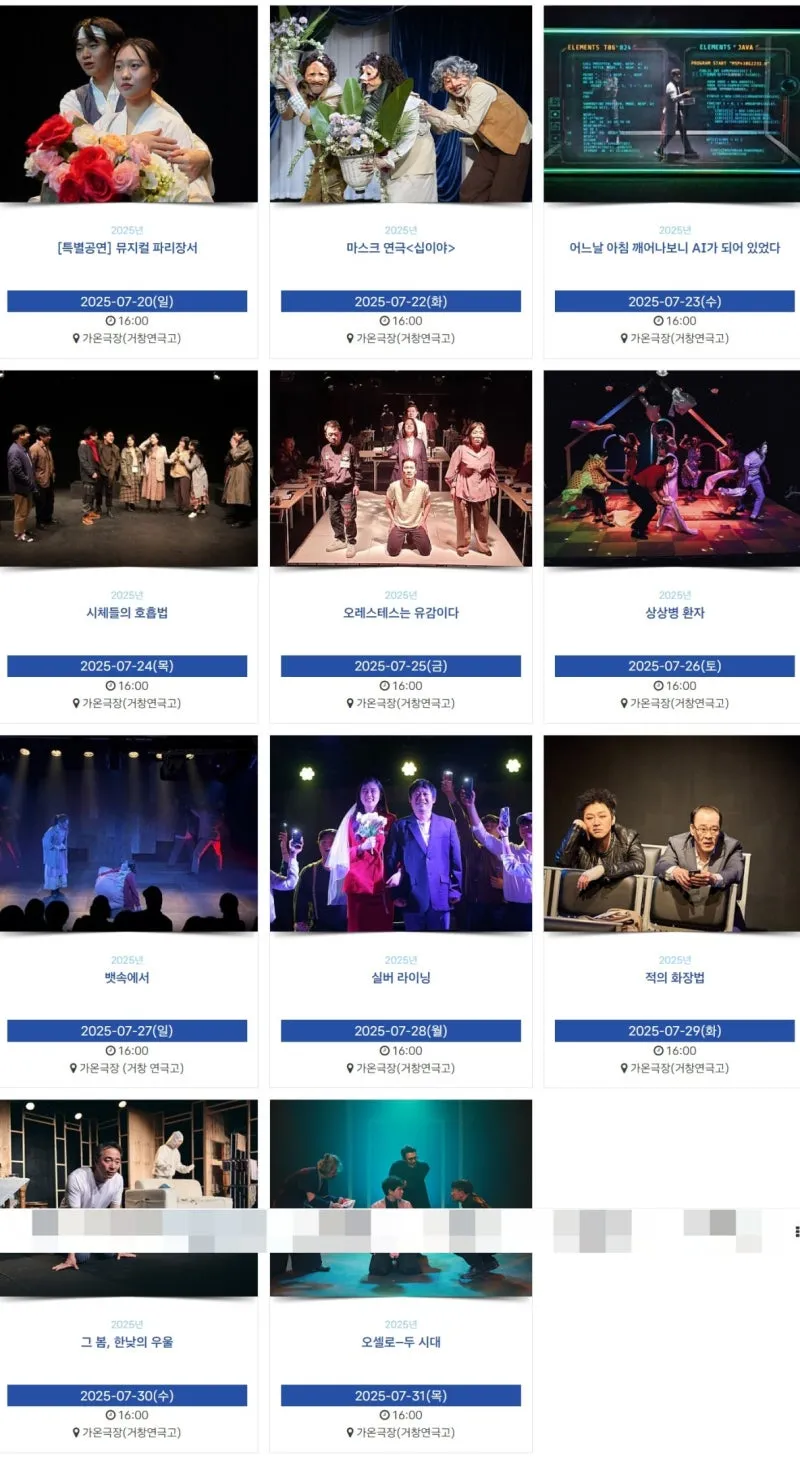Select the 오레스테스는 유감이다 show
Viewport: 800px width, 1458px height.
click(400, 612)
